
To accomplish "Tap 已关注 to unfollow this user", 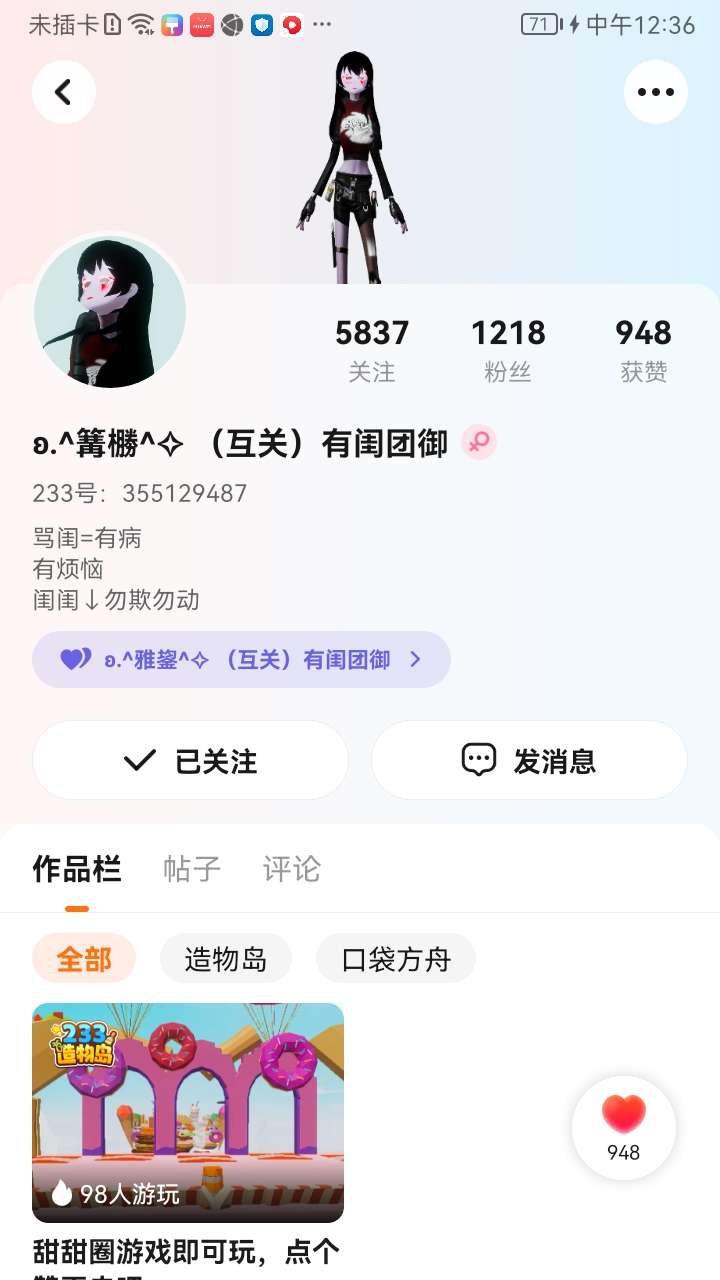I will (x=190, y=761).
